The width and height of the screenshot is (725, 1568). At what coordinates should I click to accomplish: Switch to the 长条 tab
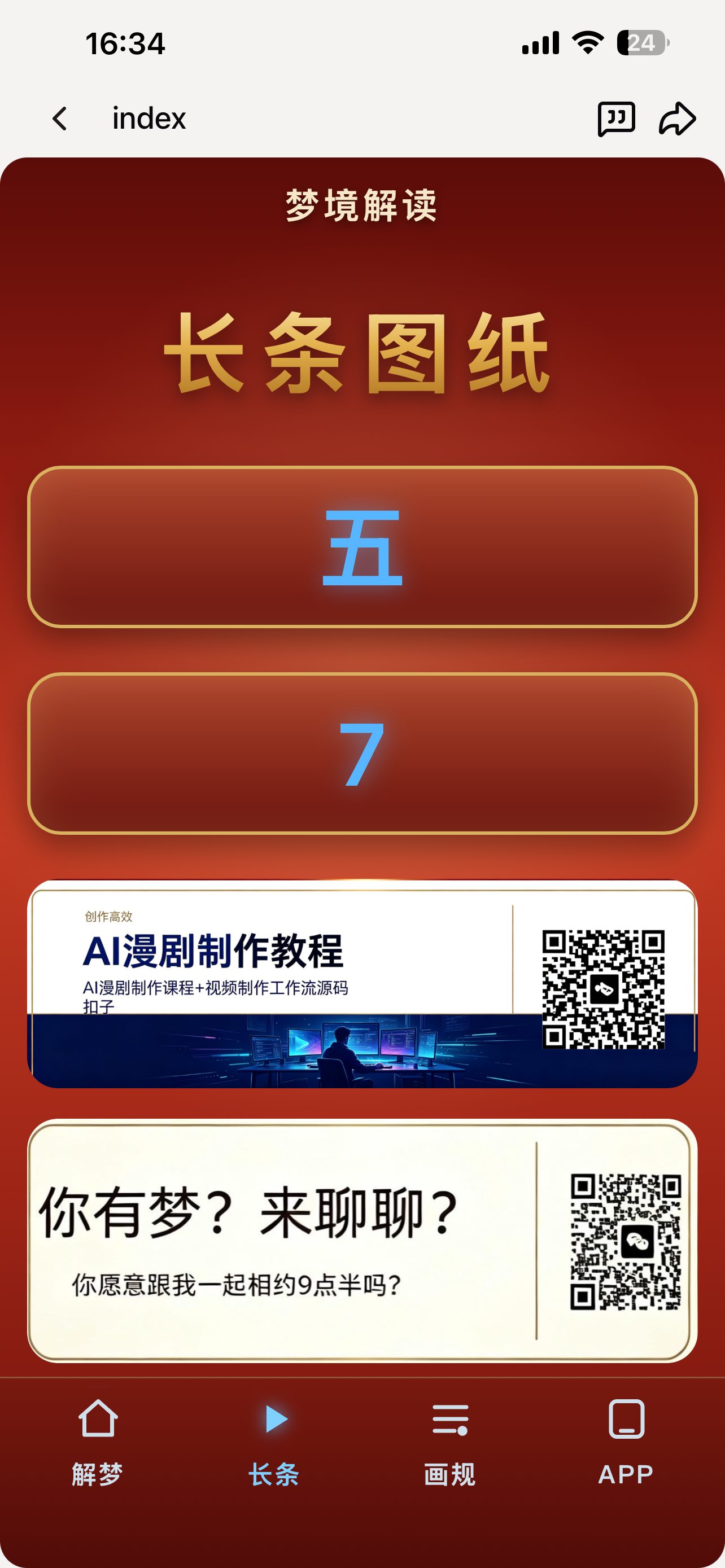[x=274, y=1443]
